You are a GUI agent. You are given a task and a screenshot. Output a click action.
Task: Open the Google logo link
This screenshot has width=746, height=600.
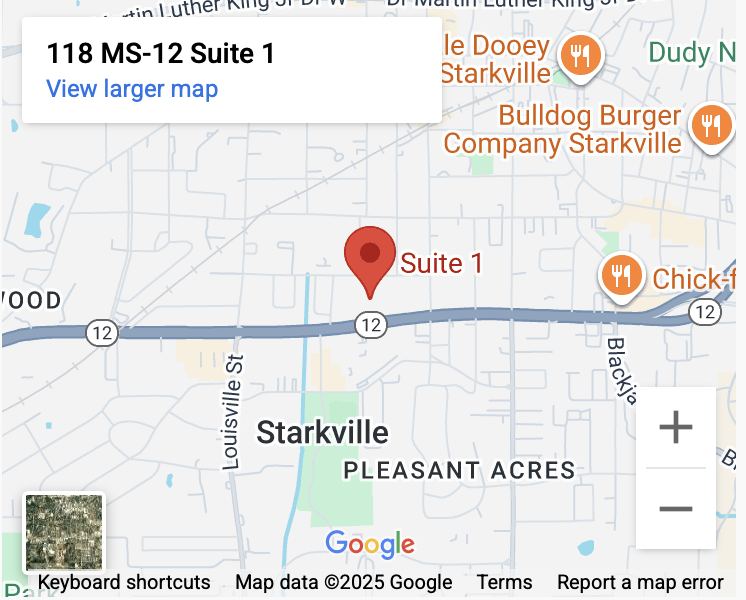tap(370, 545)
